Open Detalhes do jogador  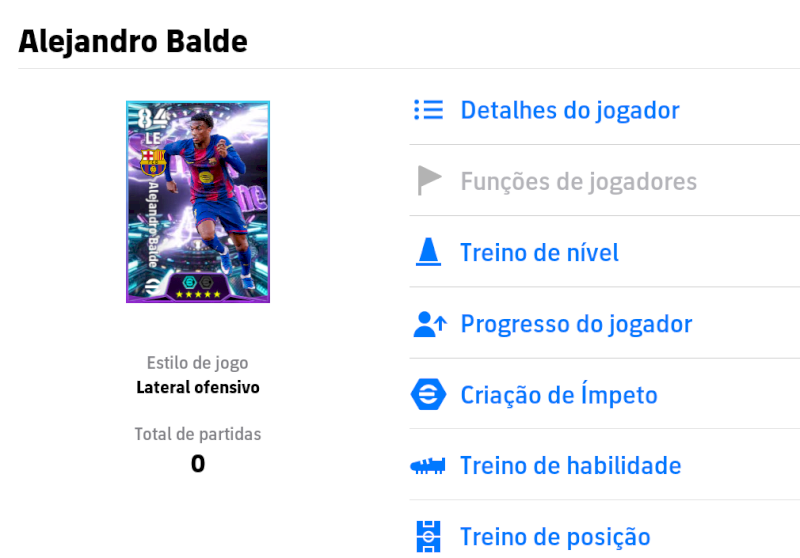point(569,110)
